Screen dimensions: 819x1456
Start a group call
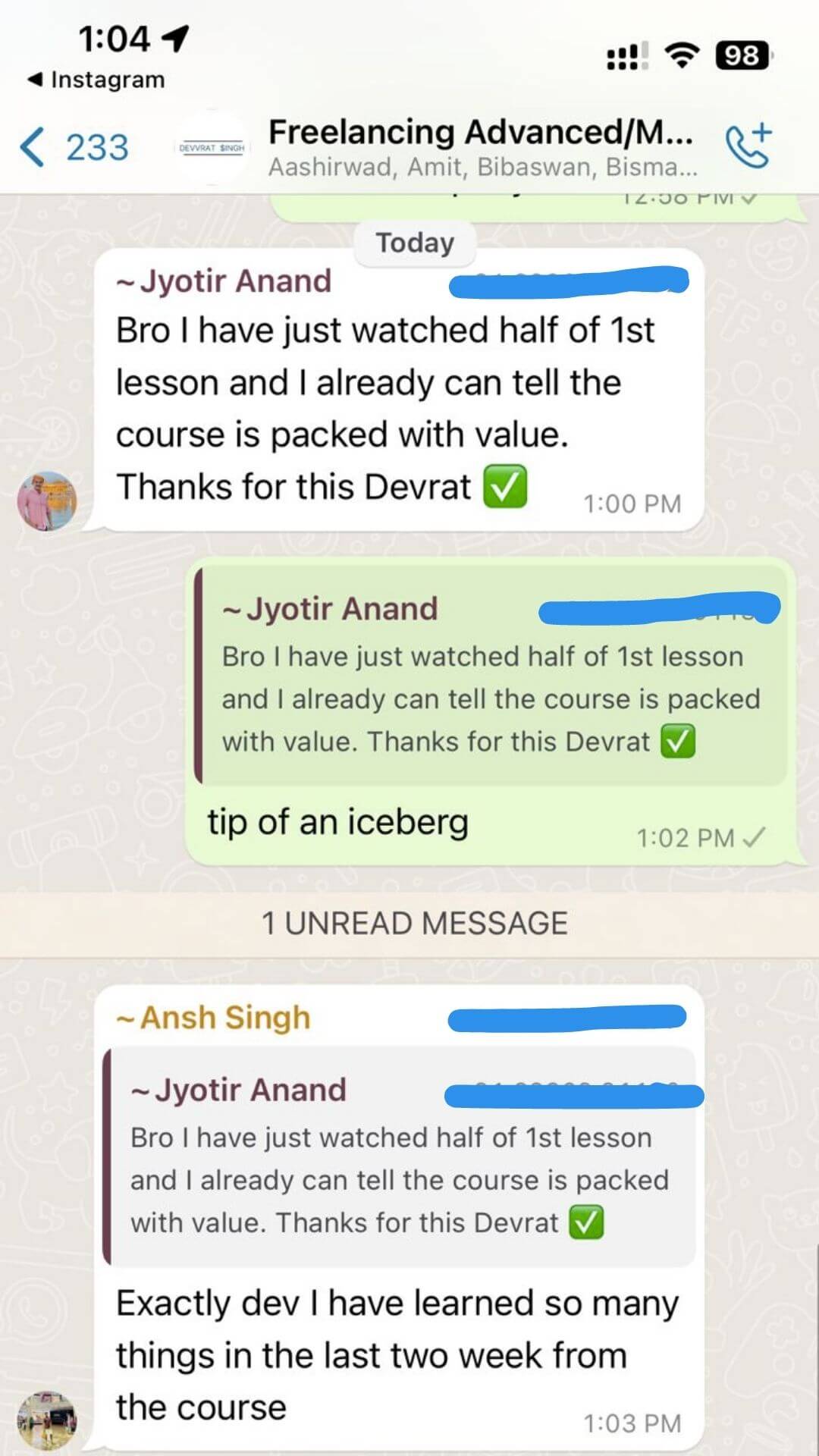coord(748,146)
